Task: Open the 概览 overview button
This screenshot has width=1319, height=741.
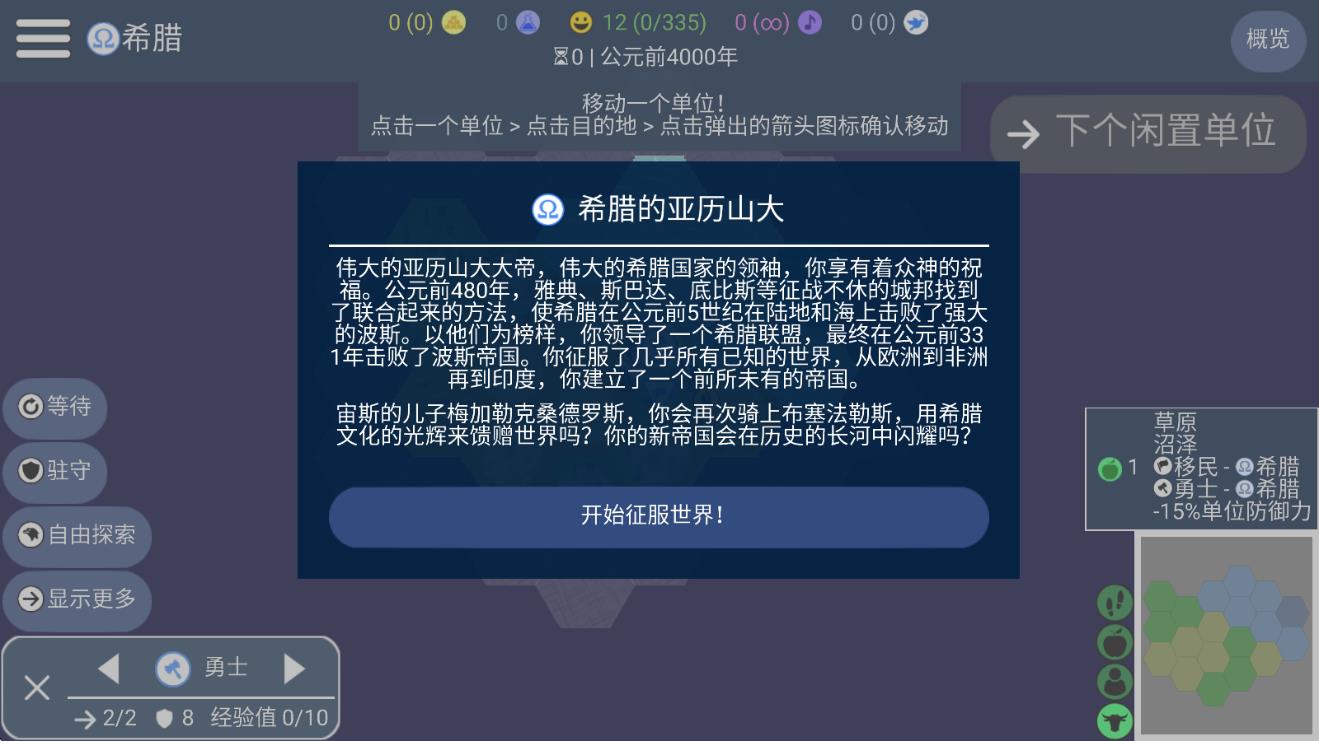Action: (x=1267, y=40)
